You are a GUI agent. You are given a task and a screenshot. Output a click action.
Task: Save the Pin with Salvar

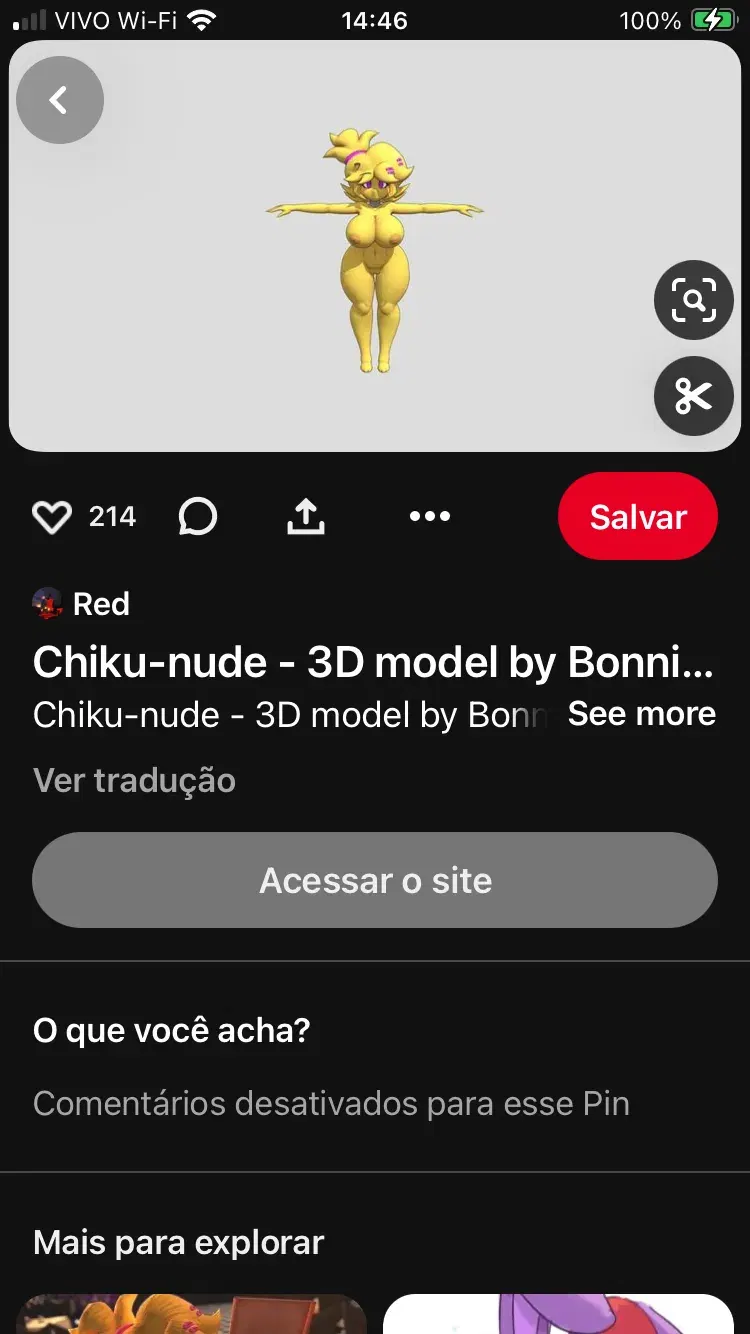[x=638, y=516]
